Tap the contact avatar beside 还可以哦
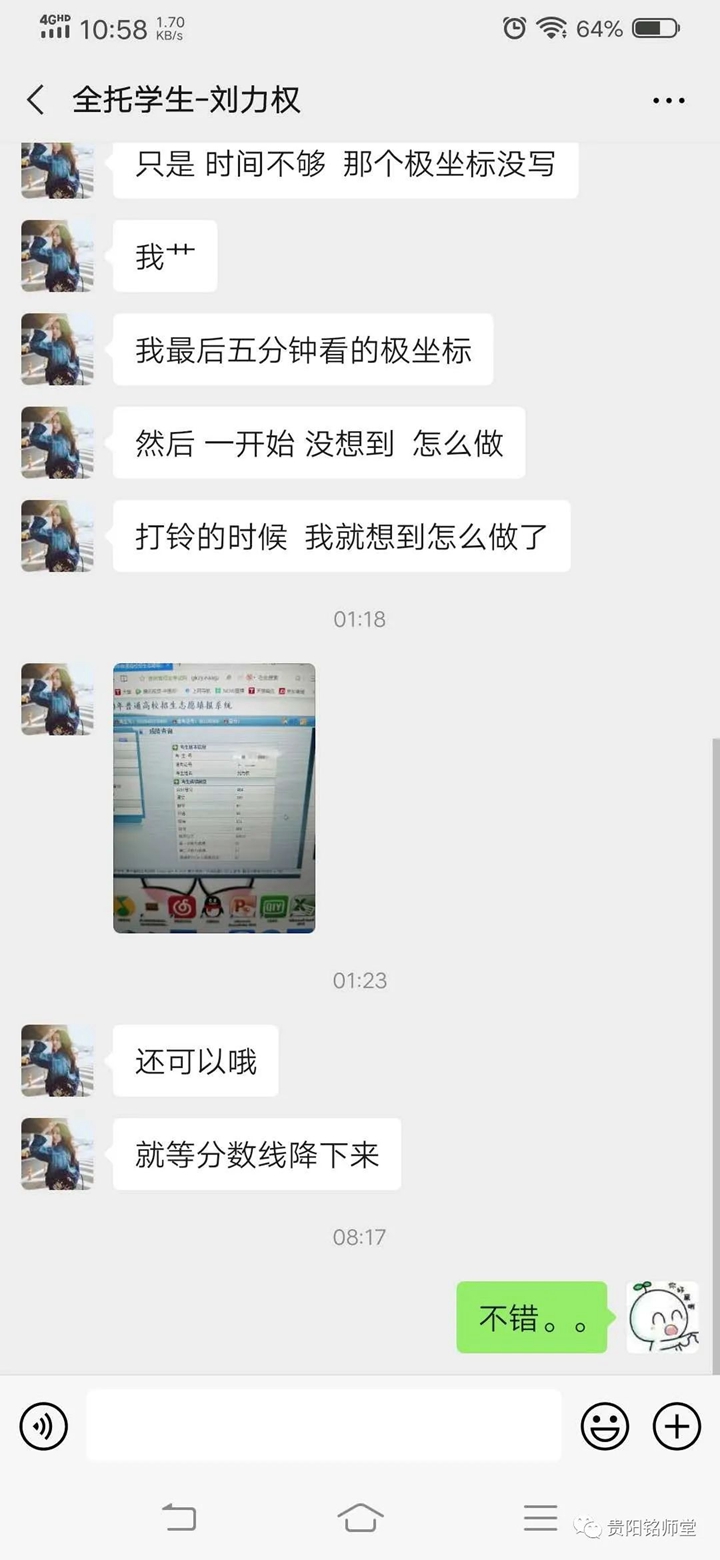Viewport: 720px width, 1560px height. click(57, 1060)
